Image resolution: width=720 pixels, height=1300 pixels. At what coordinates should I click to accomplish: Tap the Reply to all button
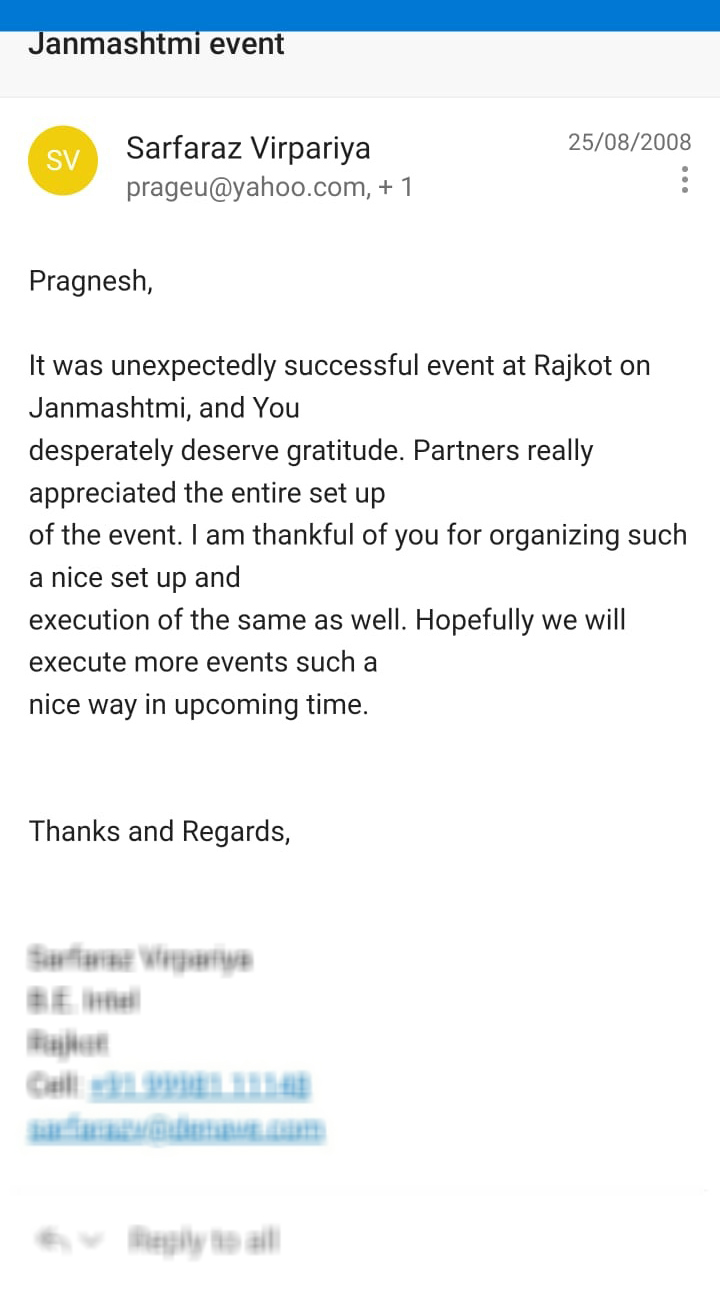pos(203,1240)
